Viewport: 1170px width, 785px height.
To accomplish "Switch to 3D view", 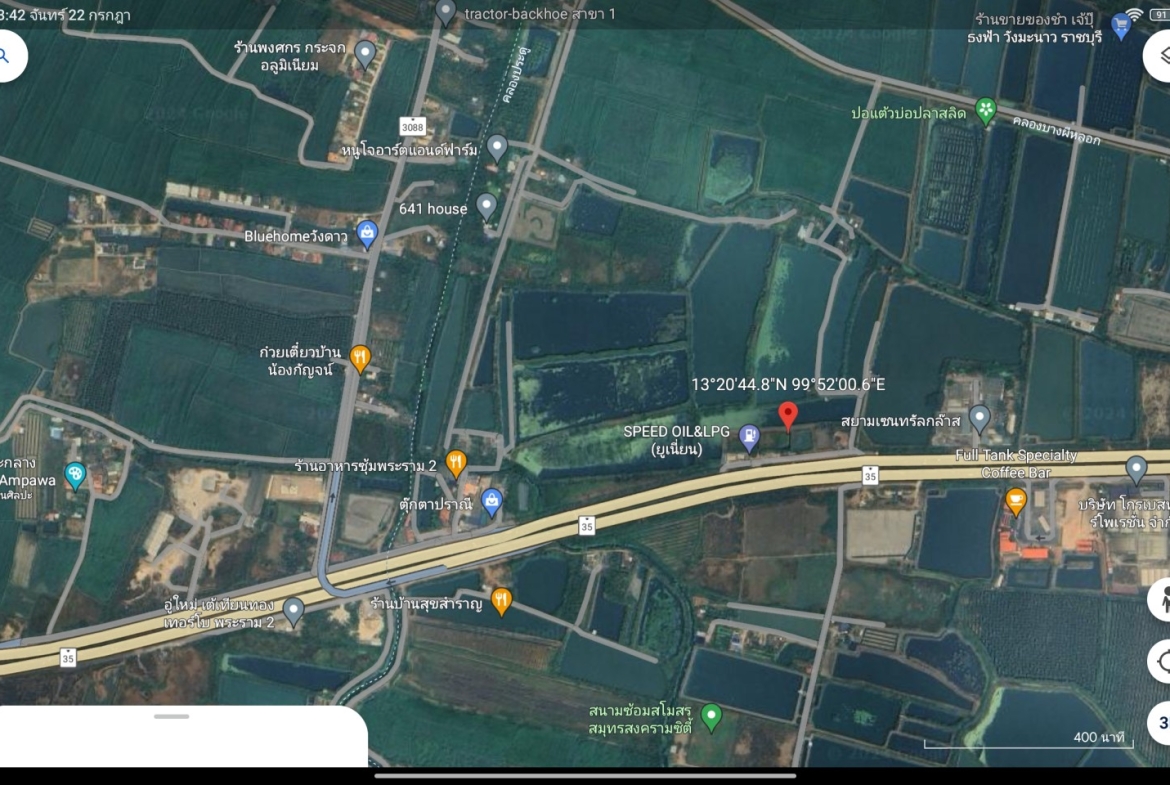I will point(1161,721).
